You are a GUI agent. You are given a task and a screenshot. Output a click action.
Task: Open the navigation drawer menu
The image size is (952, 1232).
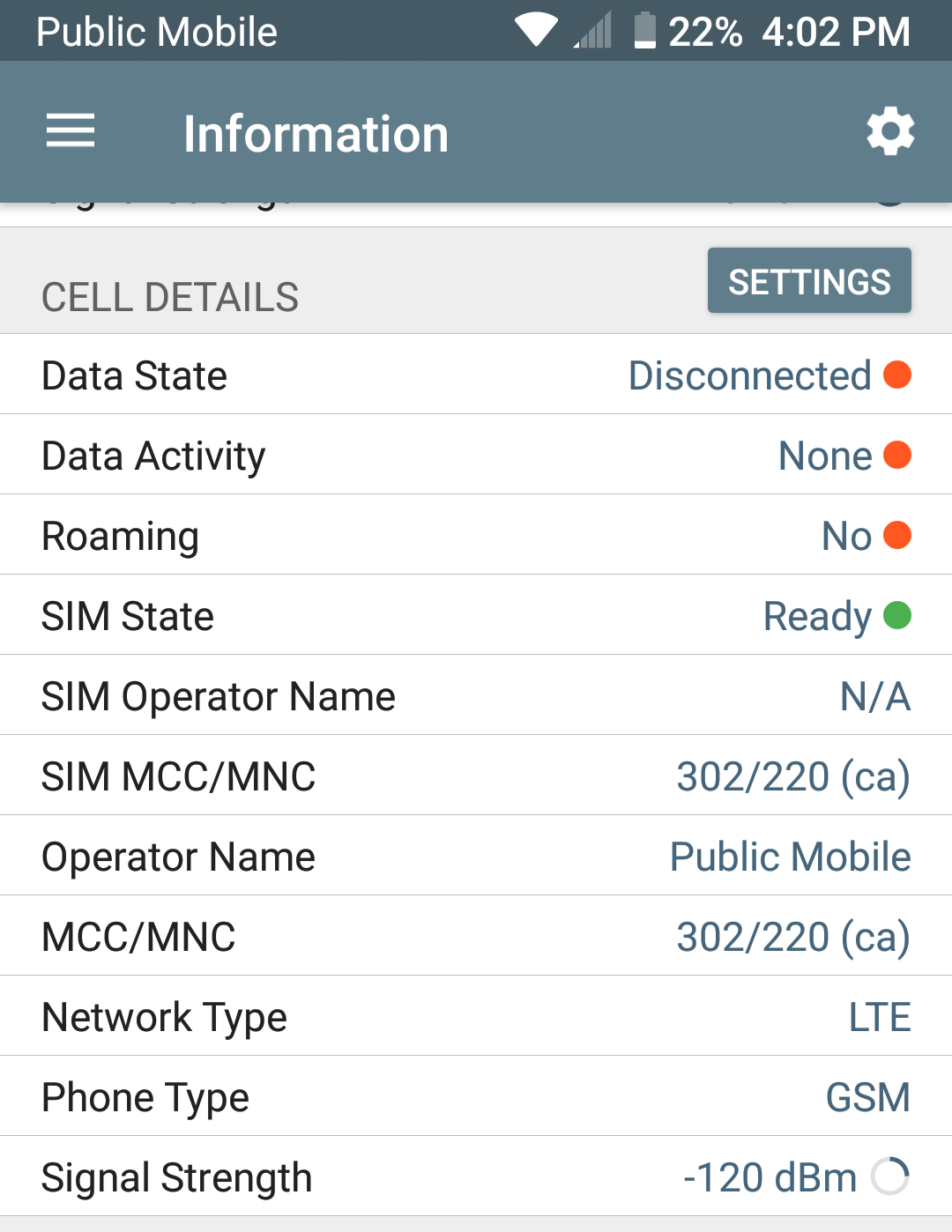pos(71,132)
